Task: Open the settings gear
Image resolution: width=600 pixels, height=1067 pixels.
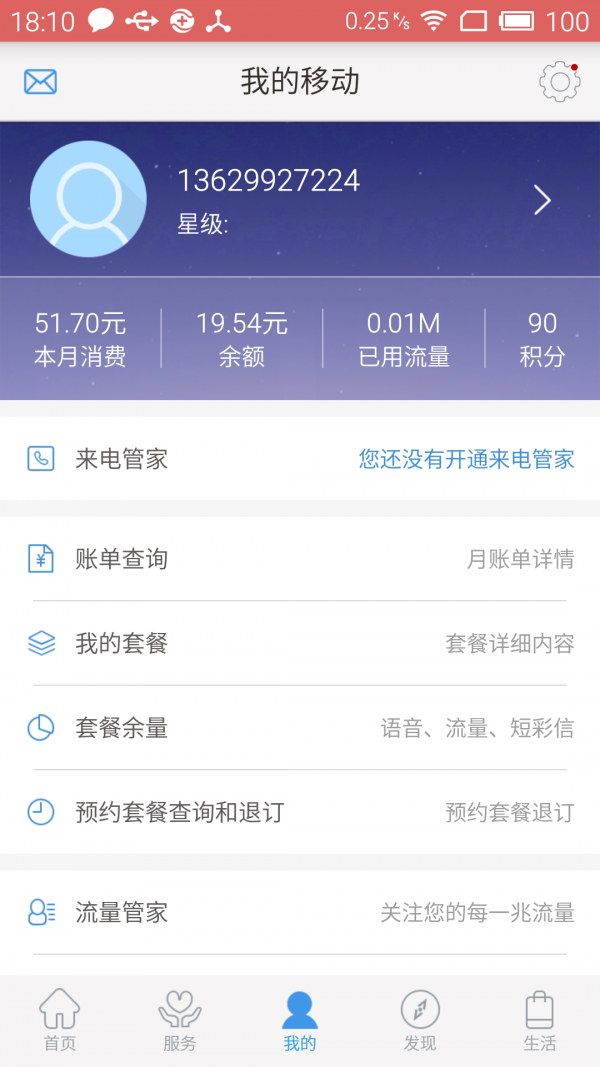Action: click(559, 82)
